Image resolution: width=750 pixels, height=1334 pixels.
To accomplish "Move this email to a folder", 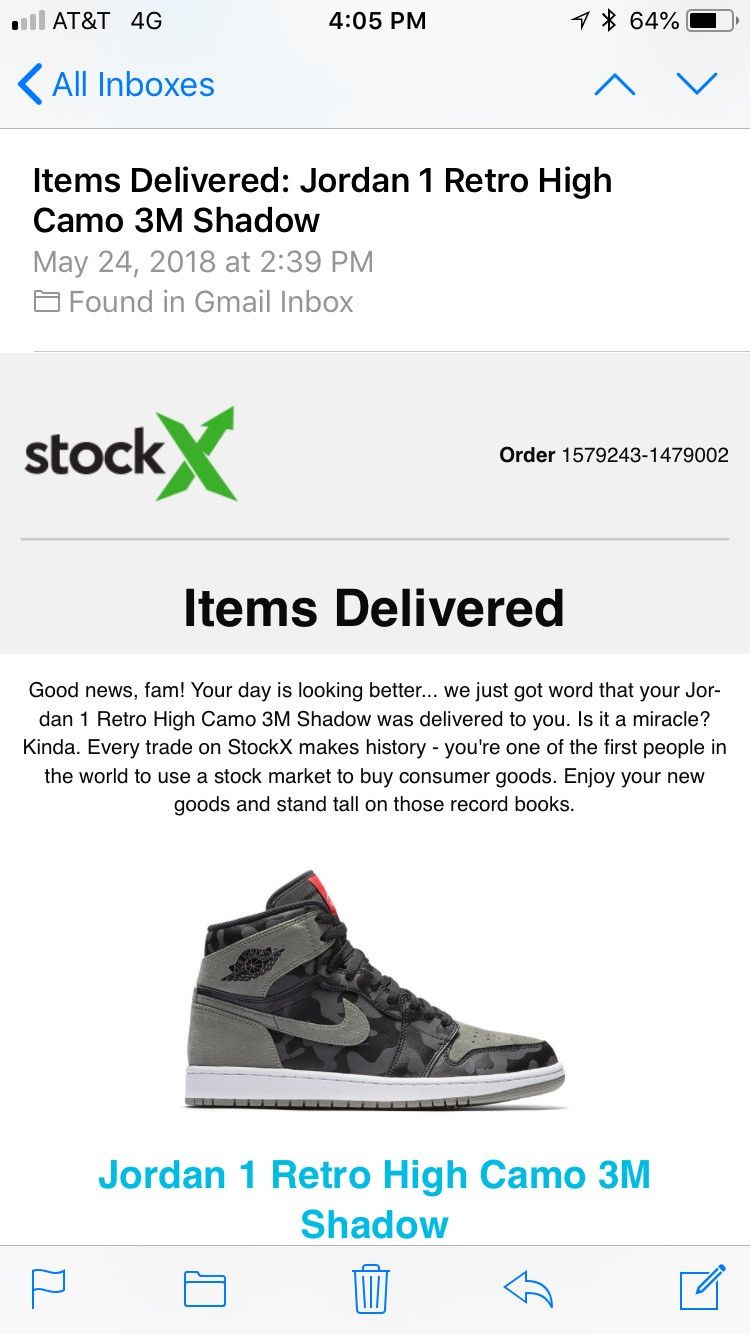I will [205, 1289].
